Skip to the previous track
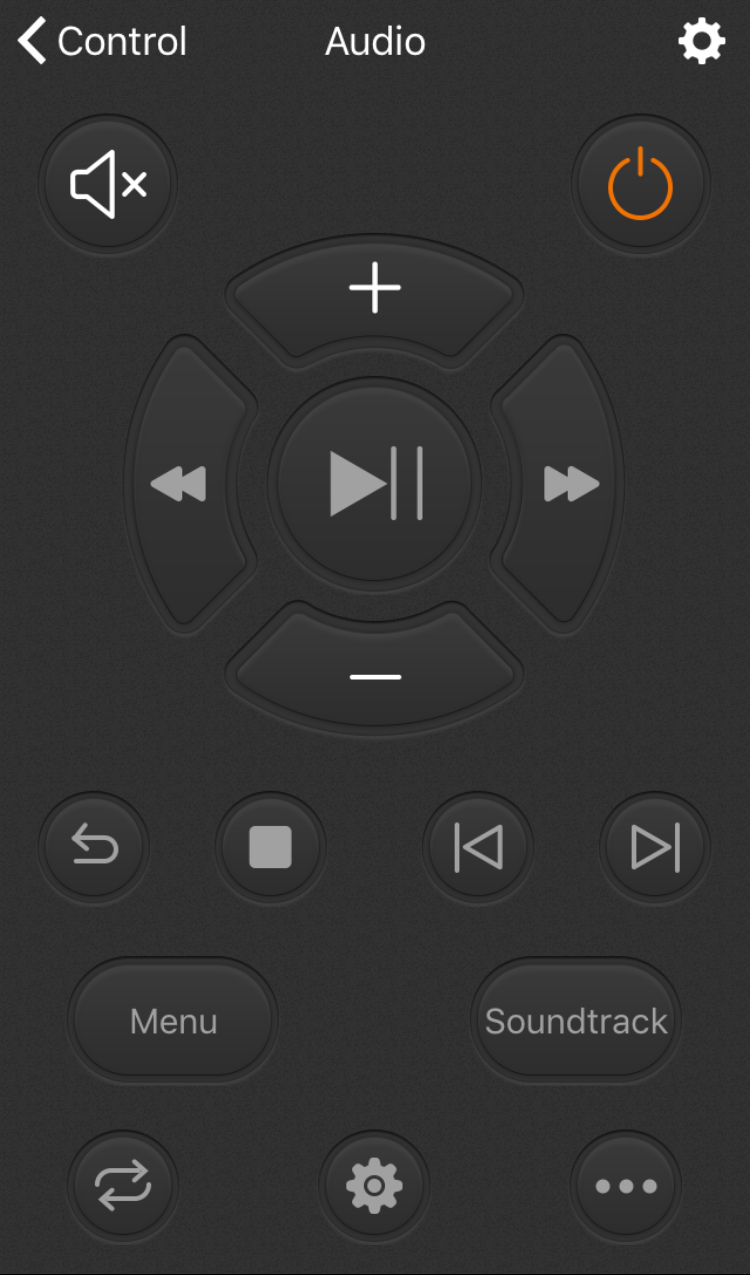This screenshot has width=750, height=1275. click(x=478, y=846)
